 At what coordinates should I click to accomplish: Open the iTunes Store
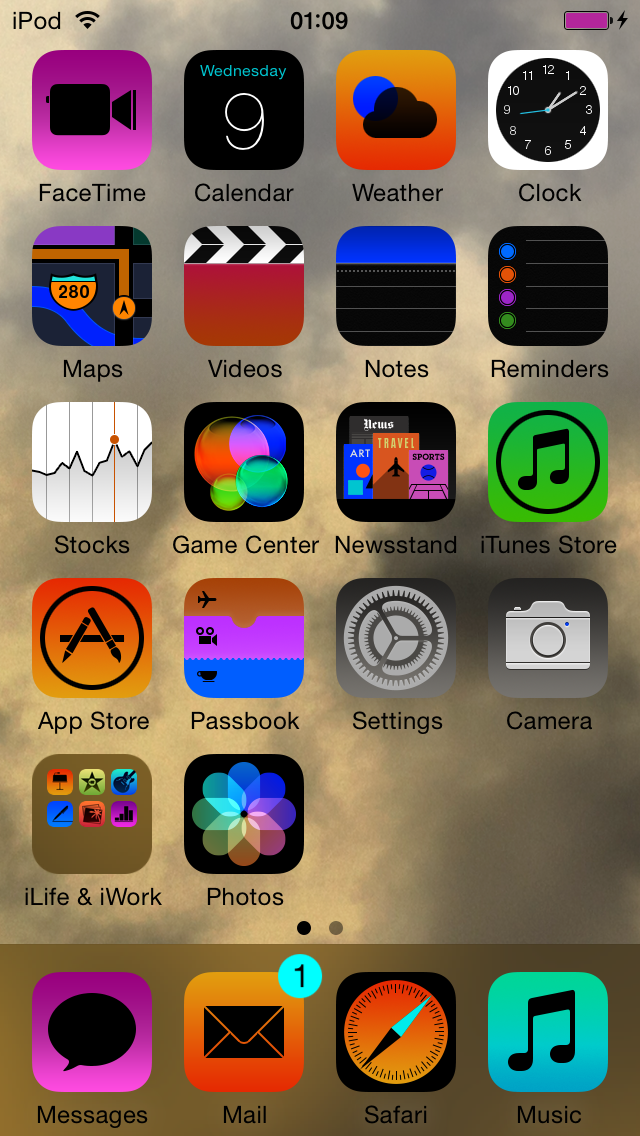coord(548,462)
